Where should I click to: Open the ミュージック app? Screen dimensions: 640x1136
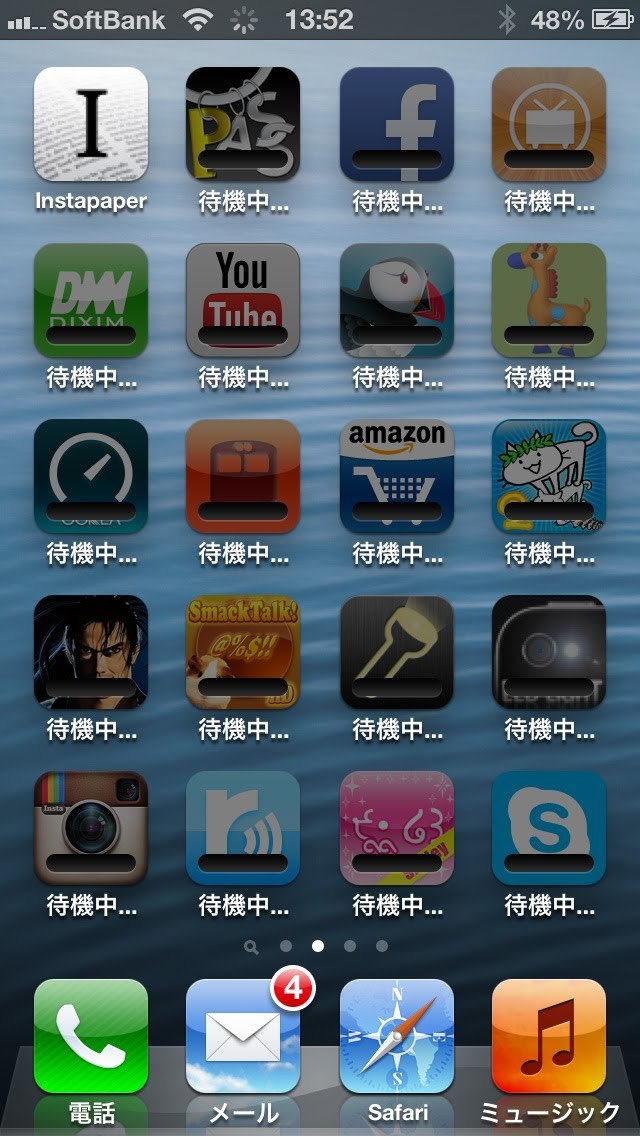(549, 1037)
